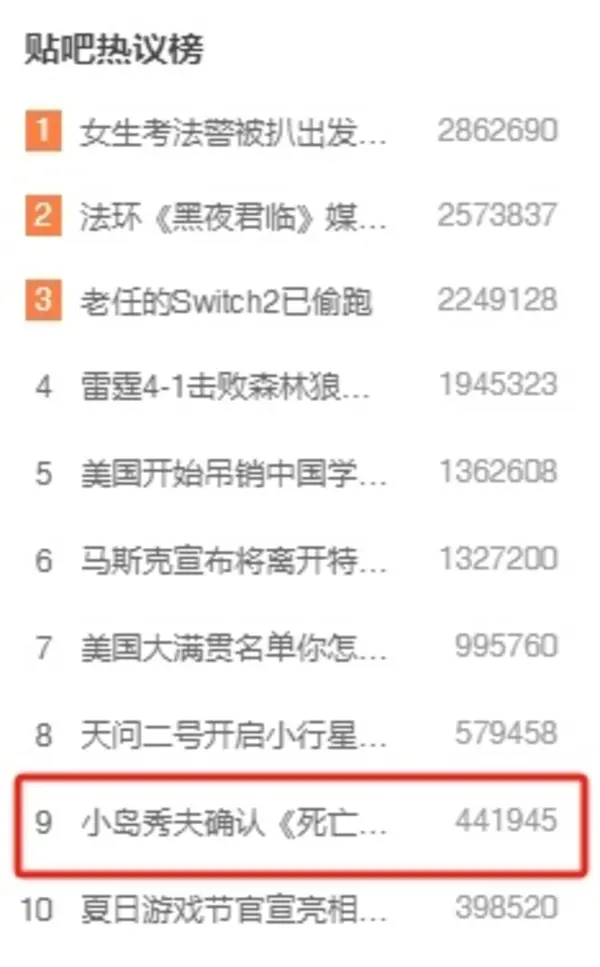600x967 pixels.
Task: Open the 夏日游戏节官宣亮相 topic
Action: [x=233, y=909]
